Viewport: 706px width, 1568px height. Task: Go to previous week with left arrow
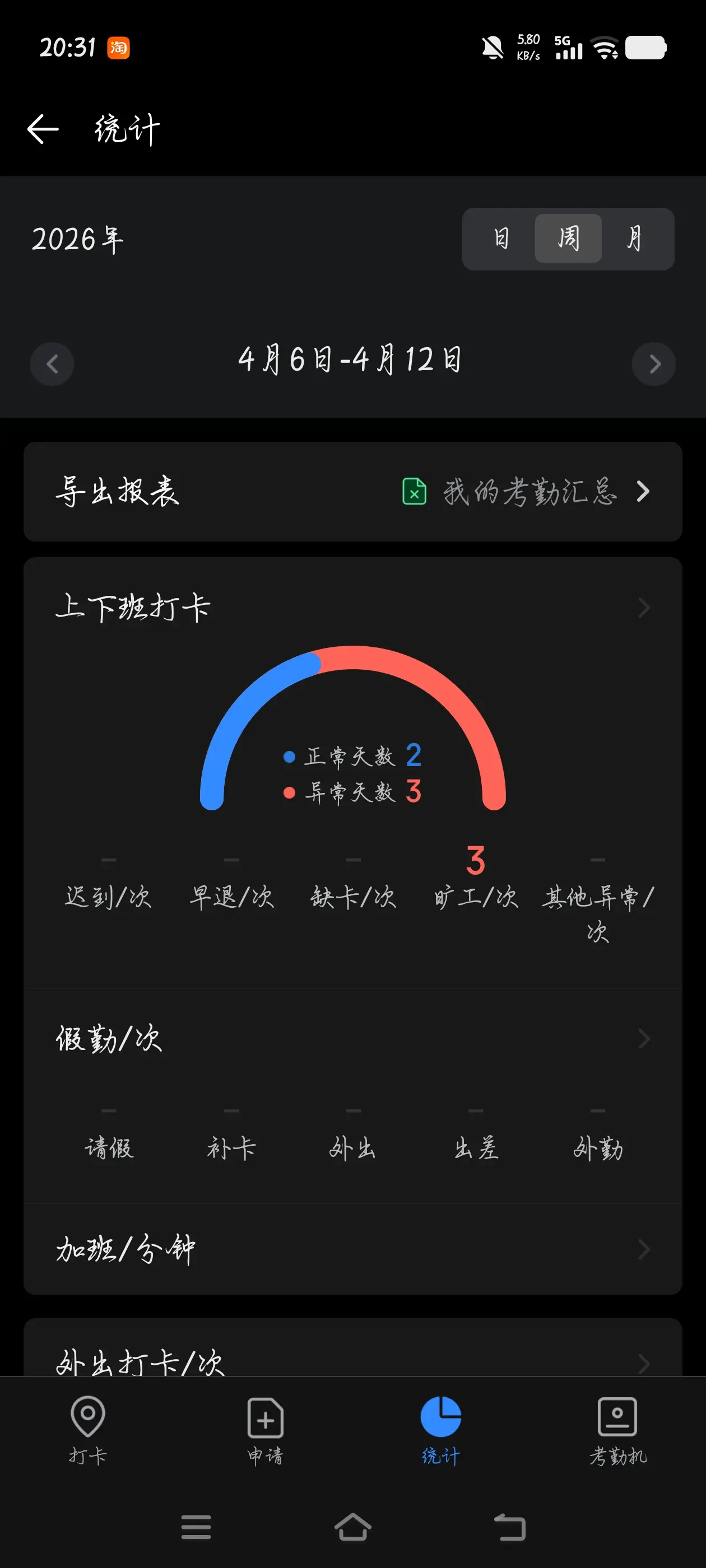[52, 363]
